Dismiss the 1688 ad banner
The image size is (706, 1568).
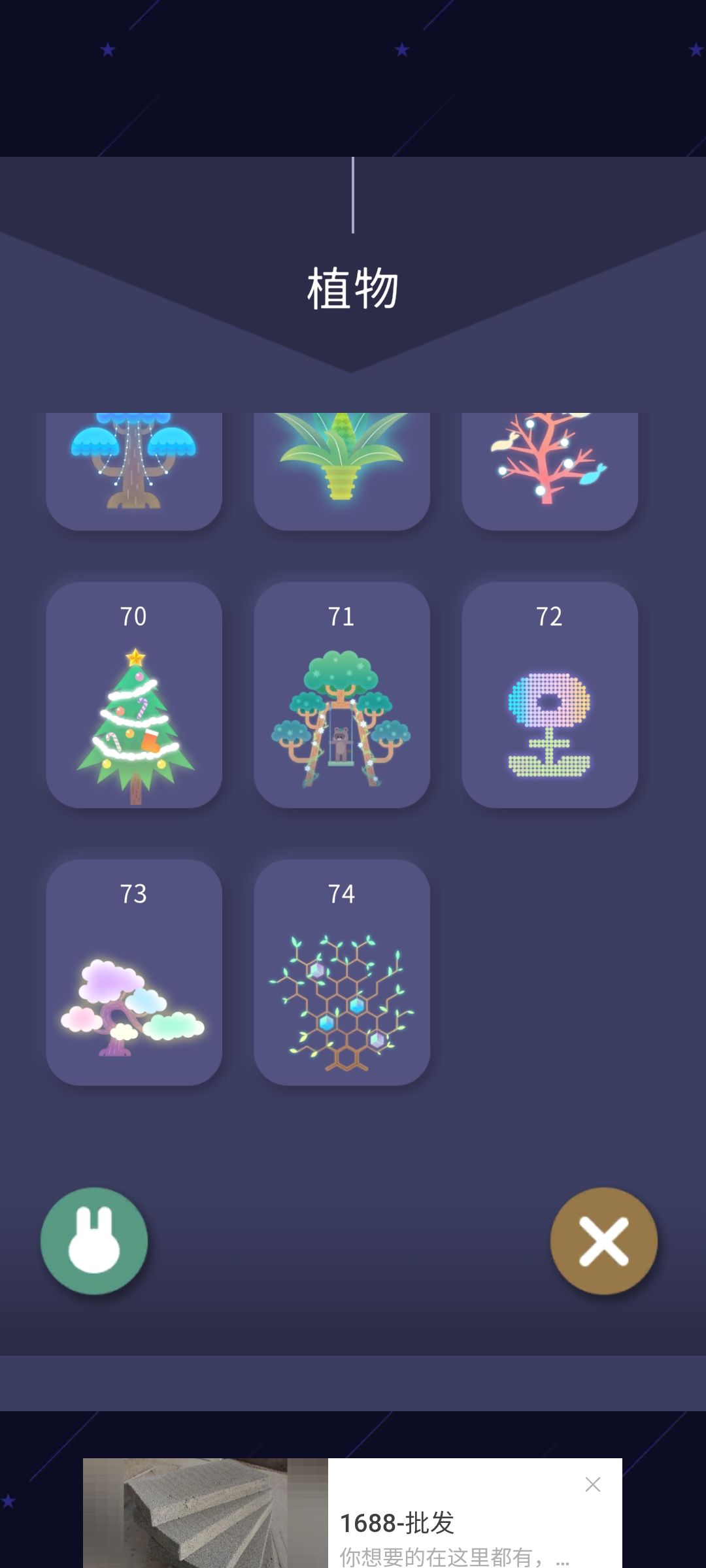click(593, 1484)
